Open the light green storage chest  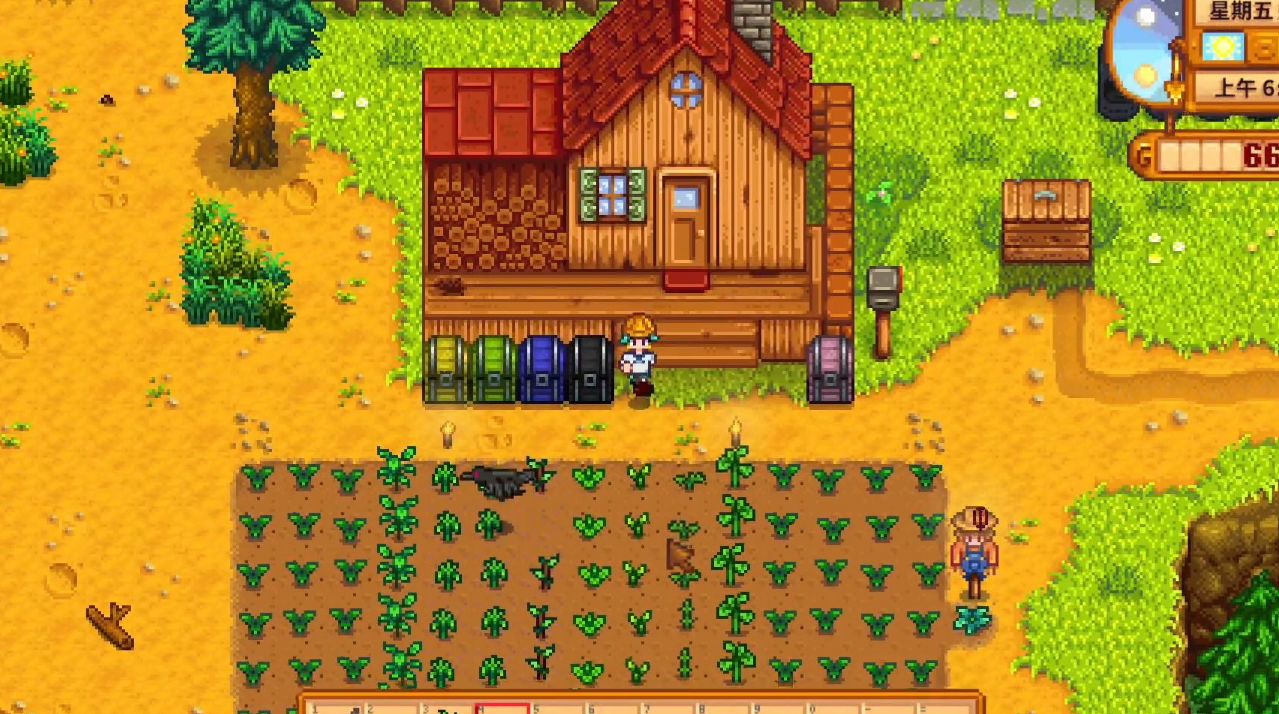493,370
